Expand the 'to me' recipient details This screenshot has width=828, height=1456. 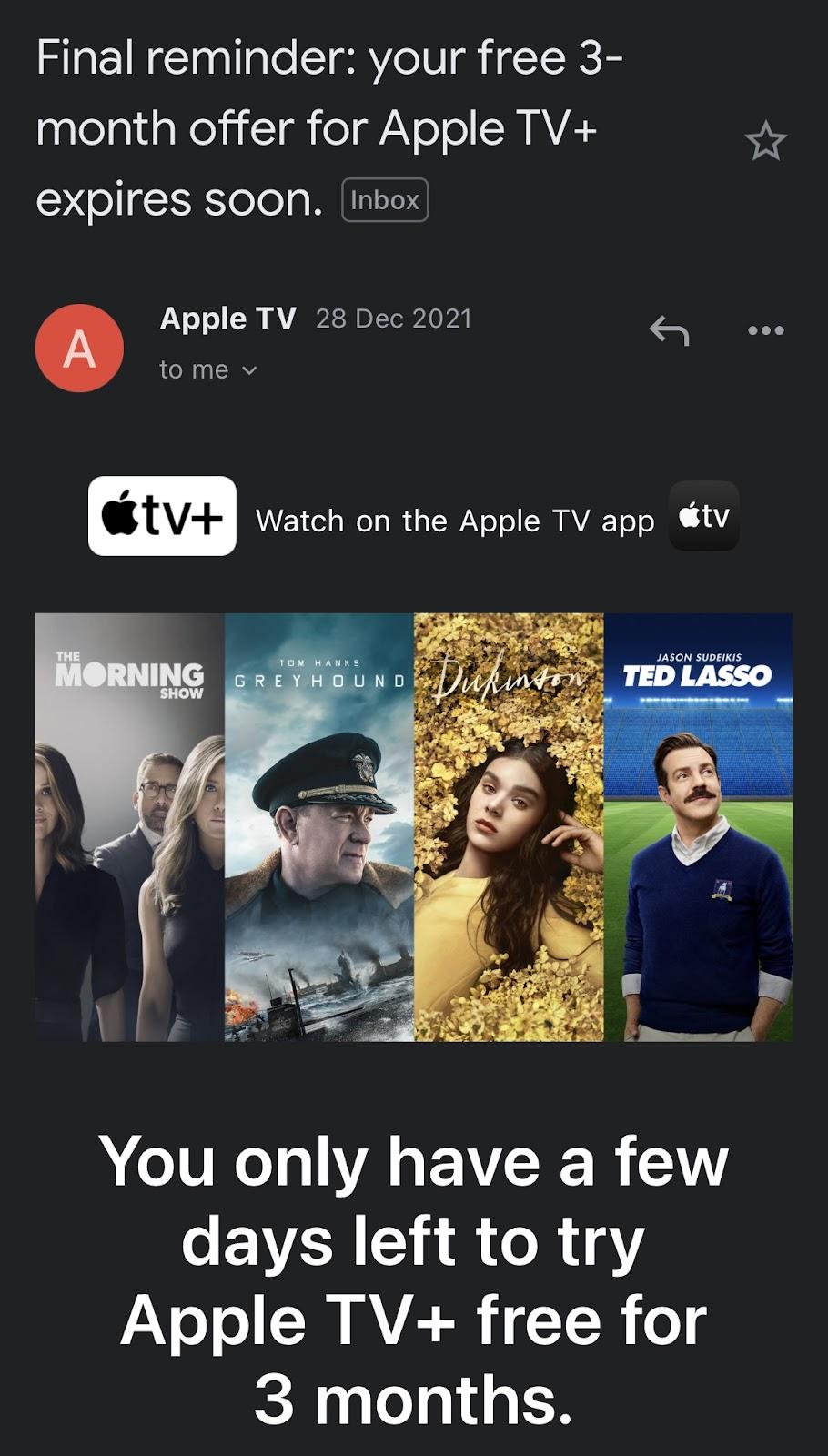tap(208, 369)
